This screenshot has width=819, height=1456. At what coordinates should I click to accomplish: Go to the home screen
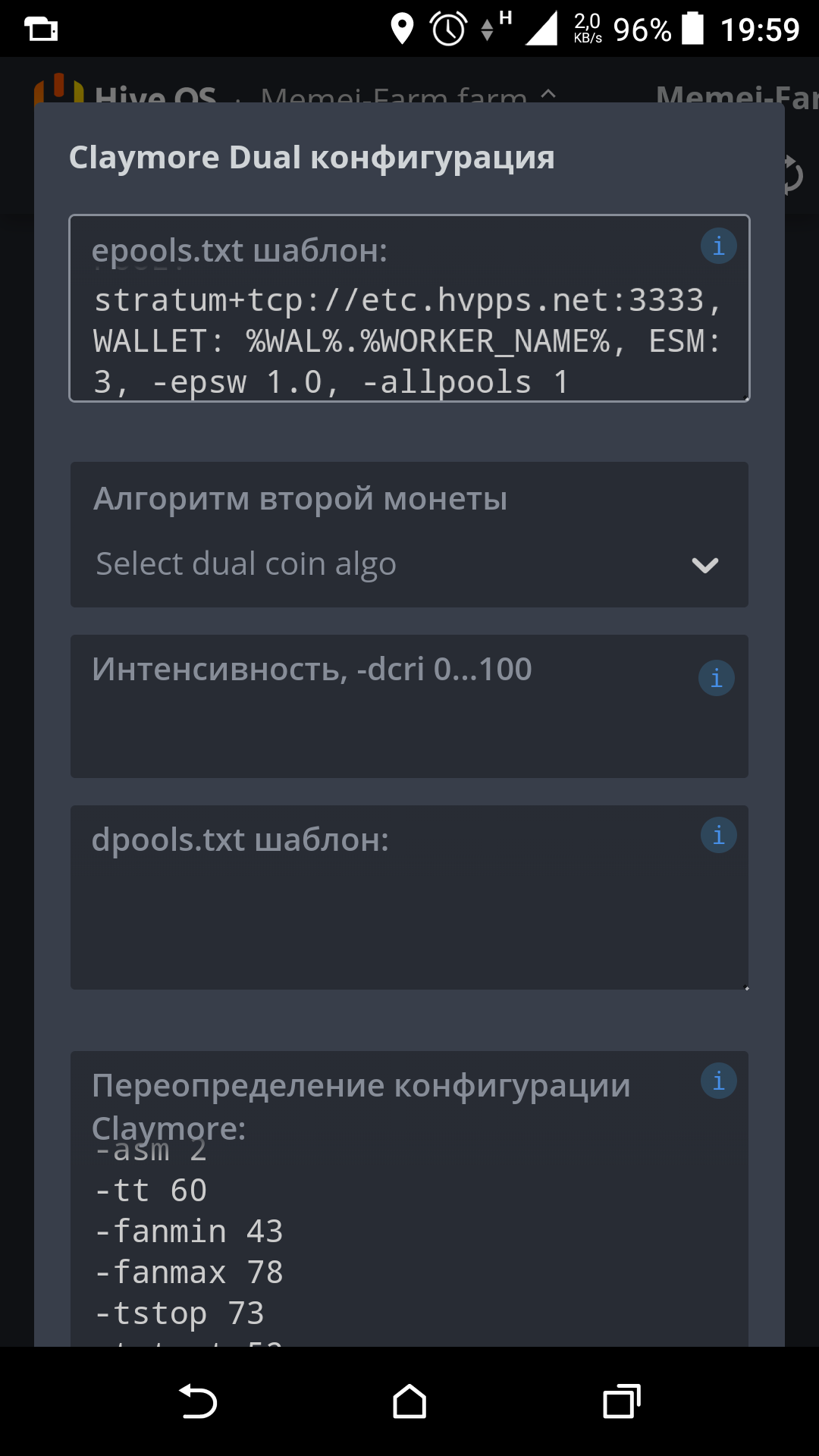click(x=409, y=1401)
